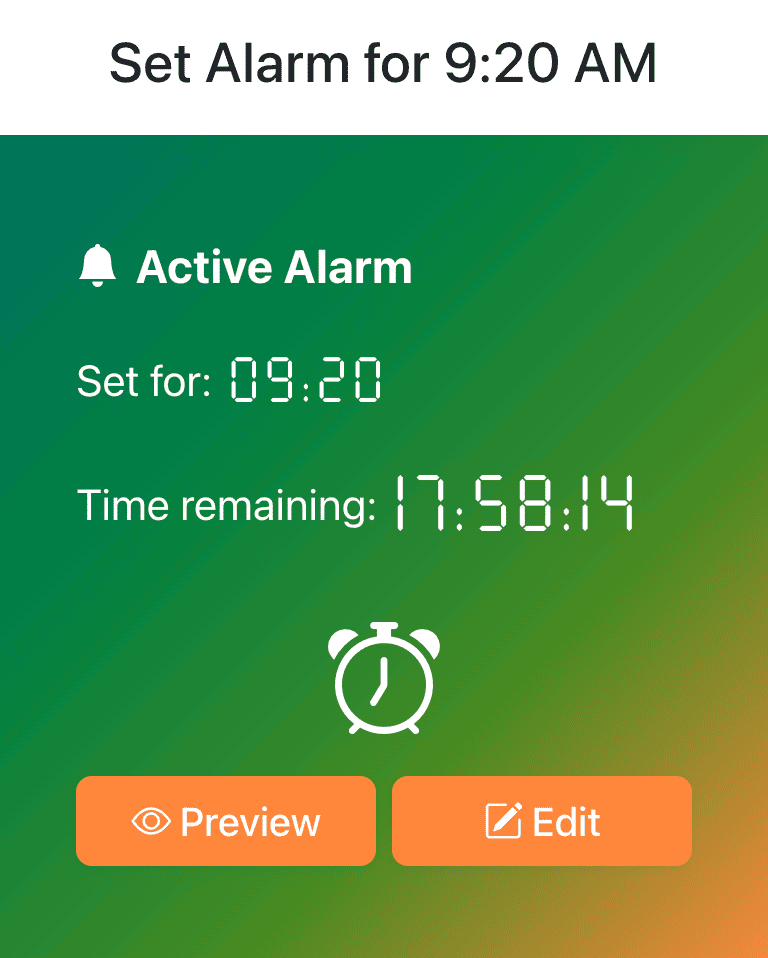Open the alarm Preview
Viewport: 768px width, 958px height.
click(x=225, y=820)
